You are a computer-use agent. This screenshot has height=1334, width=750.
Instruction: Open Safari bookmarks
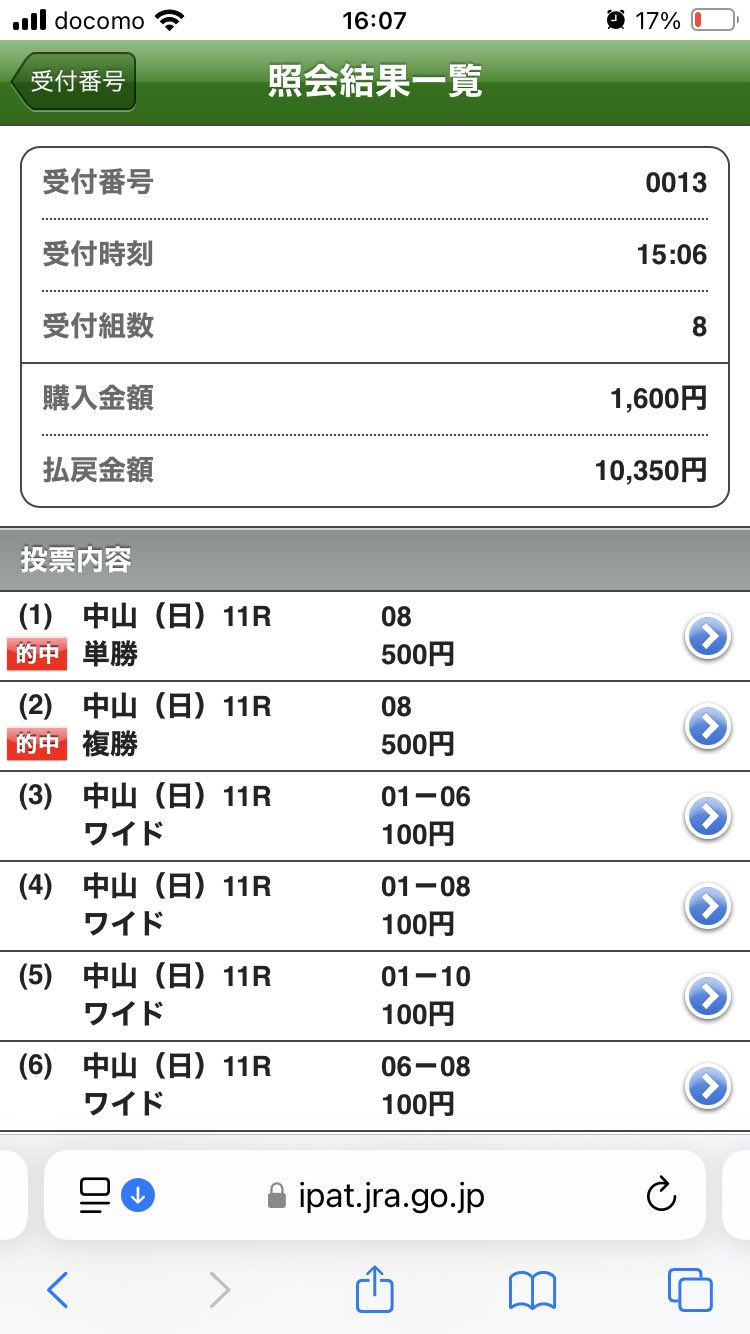(532, 1290)
